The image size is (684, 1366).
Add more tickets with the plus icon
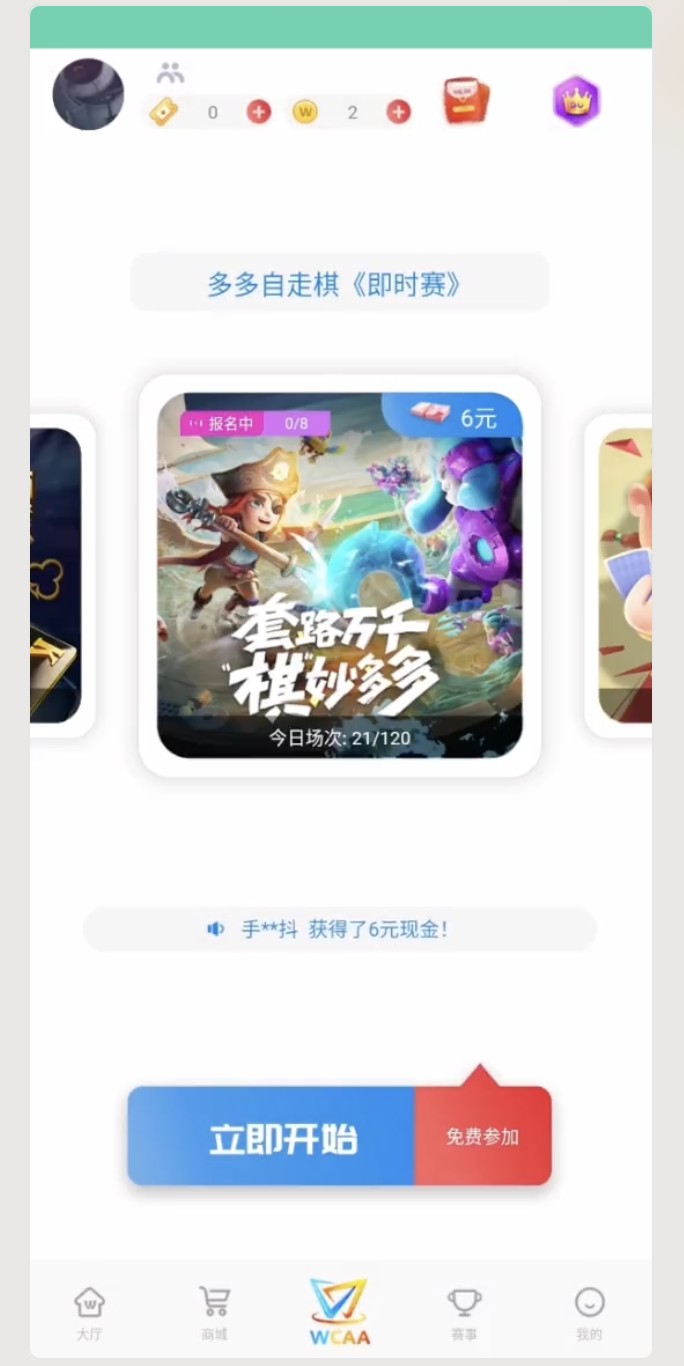(x=259, y=112)
